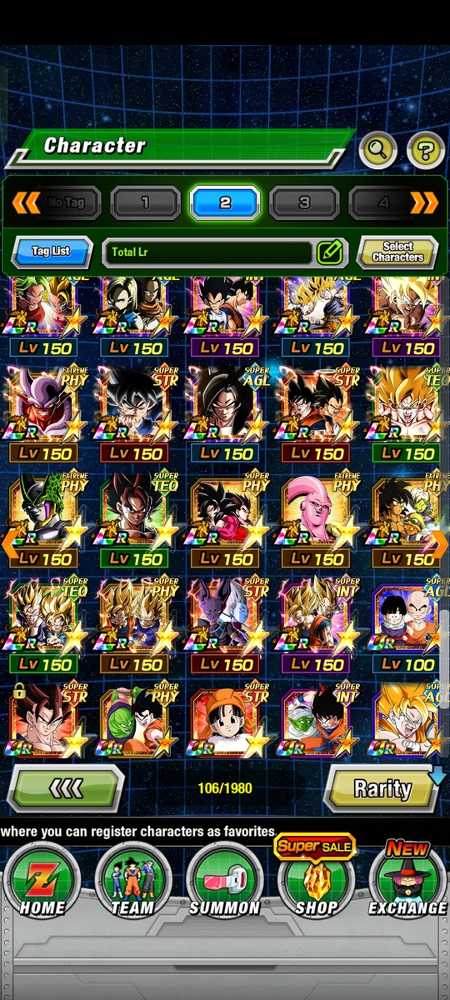The image size is (450, 1000).
Task: Open the Rarity sort button
Action: click(382, 789)
